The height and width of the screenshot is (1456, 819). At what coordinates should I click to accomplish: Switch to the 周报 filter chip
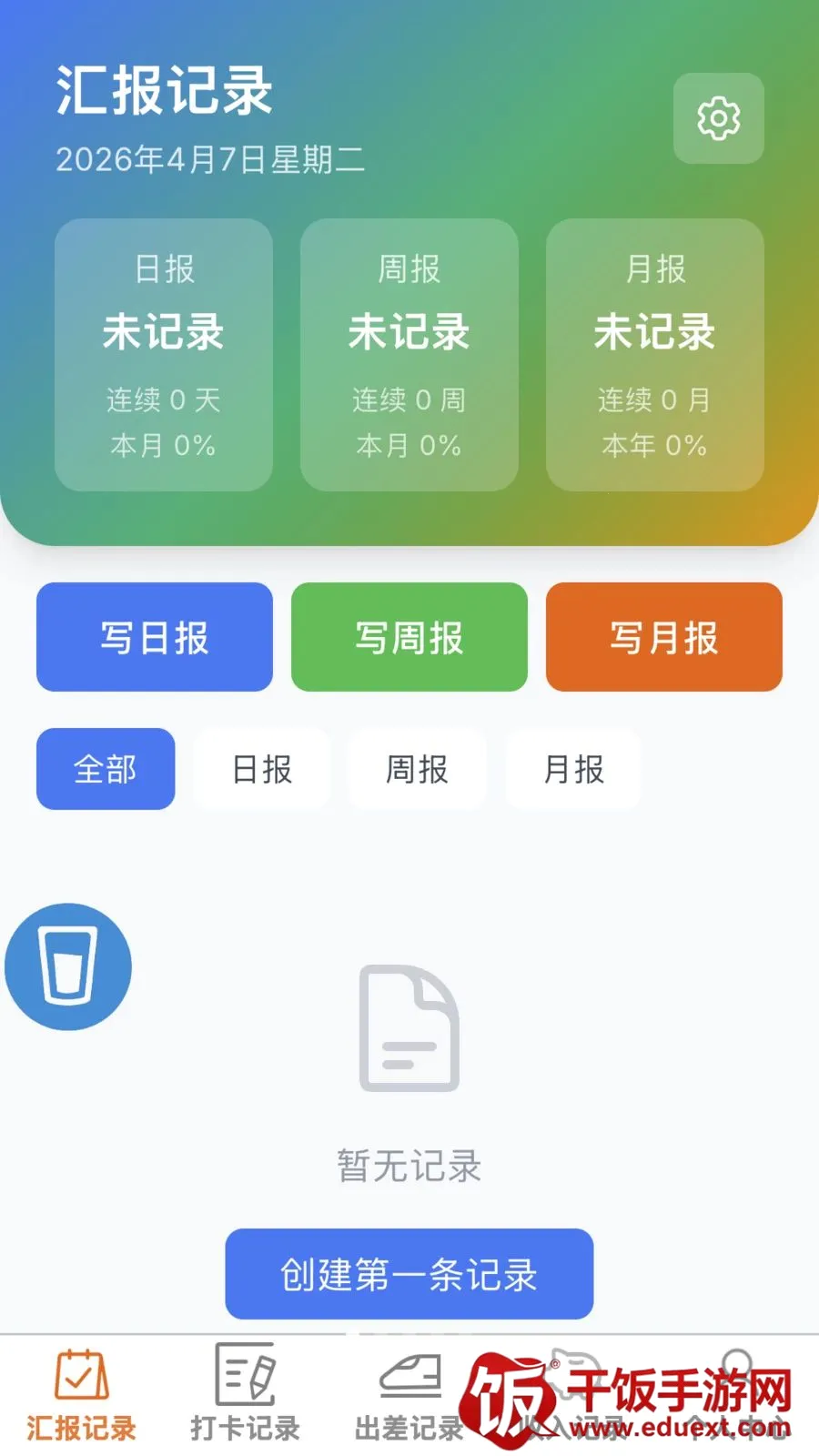(418, 769)
